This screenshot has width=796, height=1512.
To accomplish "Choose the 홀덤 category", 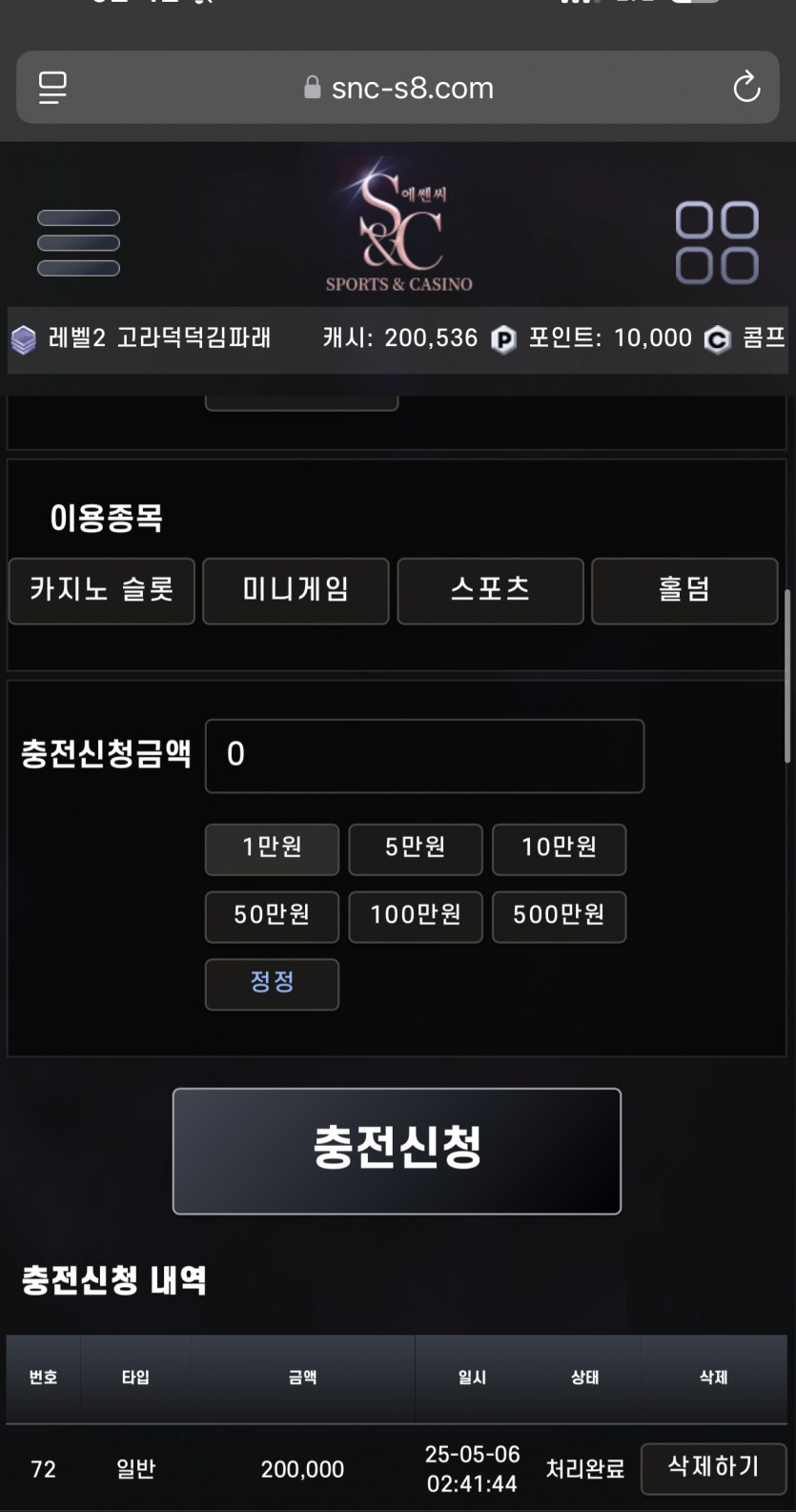I will (x=684, y=590).
